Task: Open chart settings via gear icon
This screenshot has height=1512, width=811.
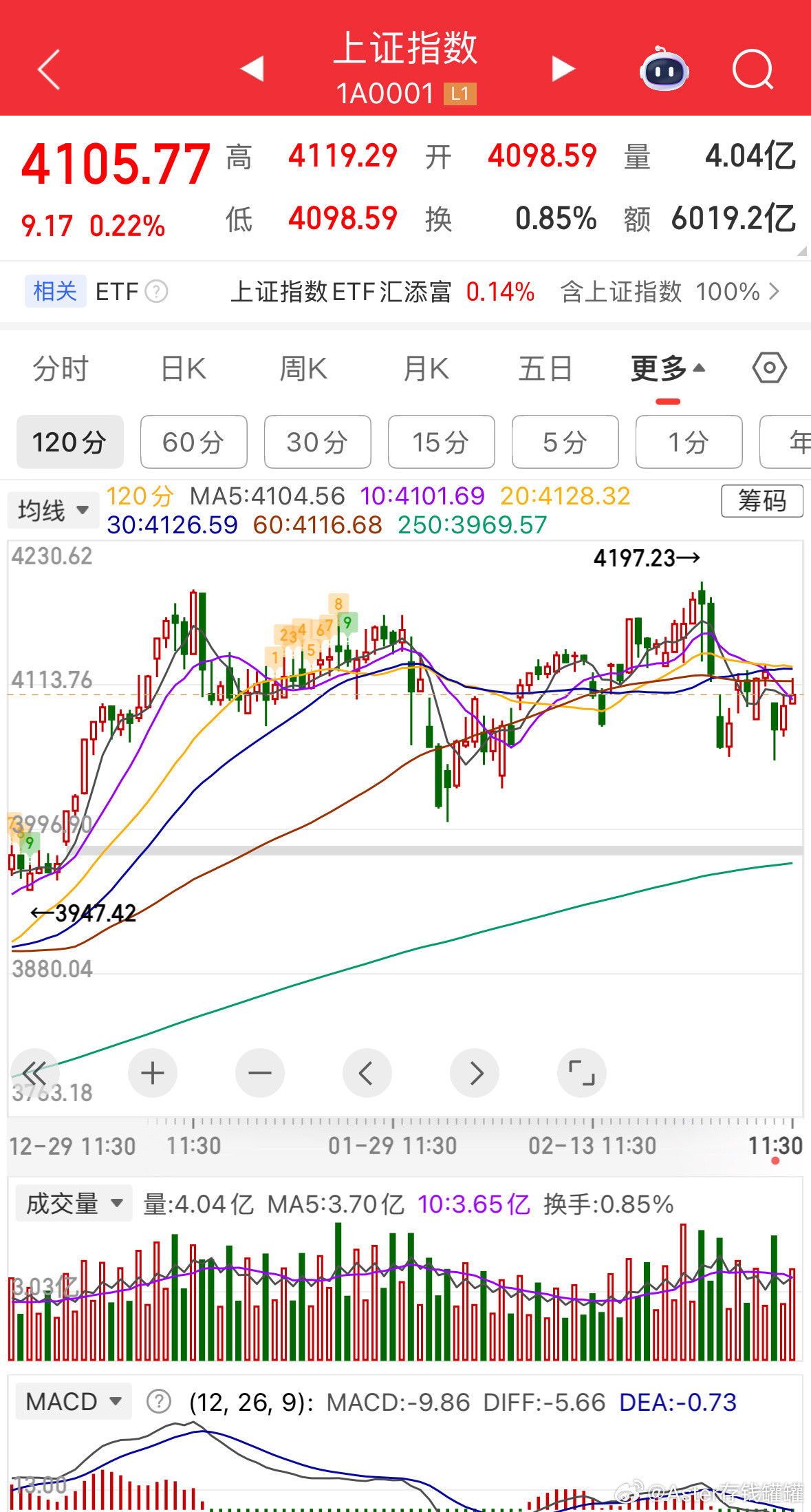Action: [x=770, y=368]
